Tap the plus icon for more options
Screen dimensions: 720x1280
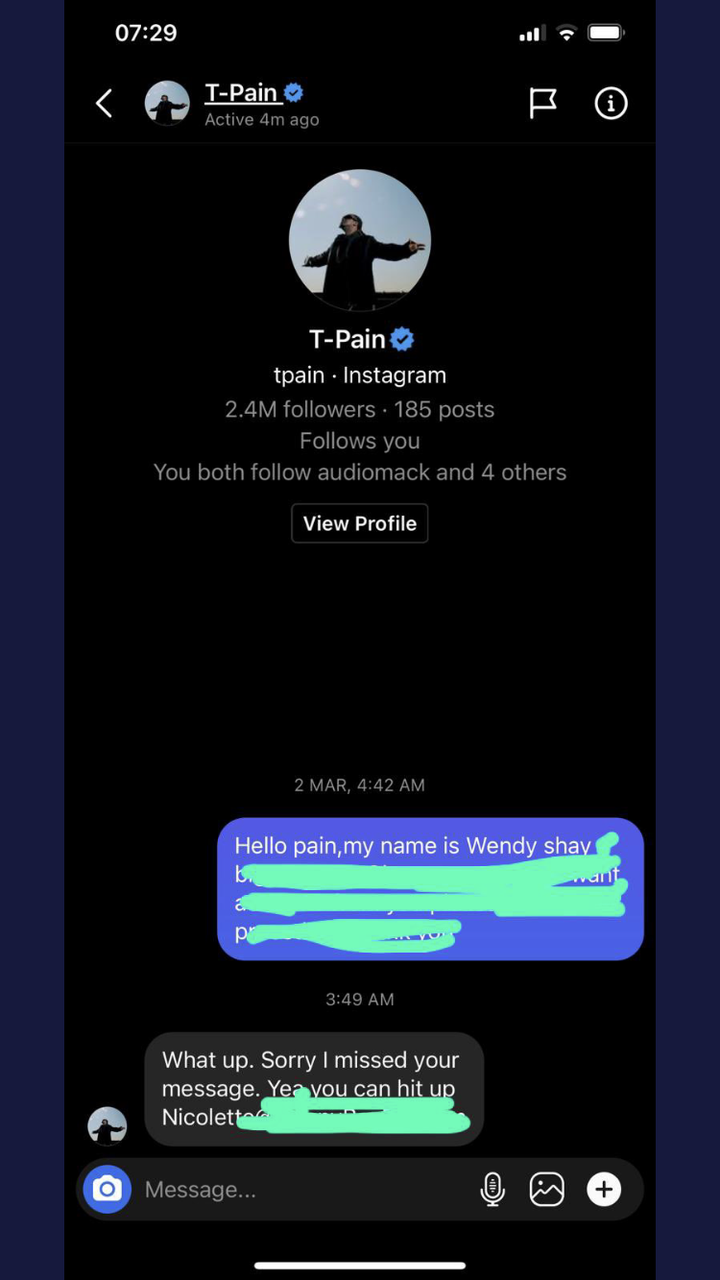(x=604, y=1189)
